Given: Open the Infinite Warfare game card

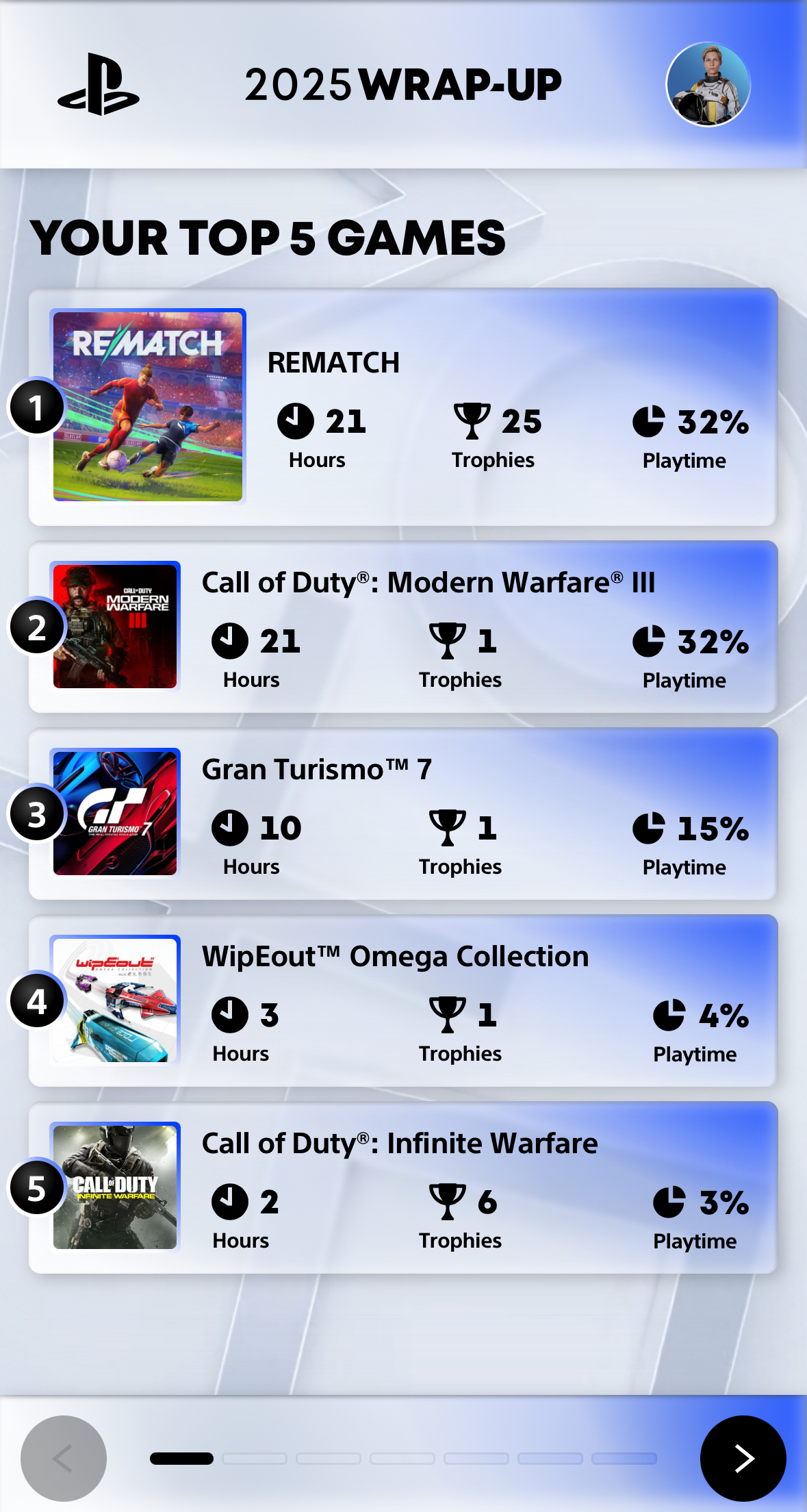Looking at the screenshot, I should click(x=402, y=1187).
